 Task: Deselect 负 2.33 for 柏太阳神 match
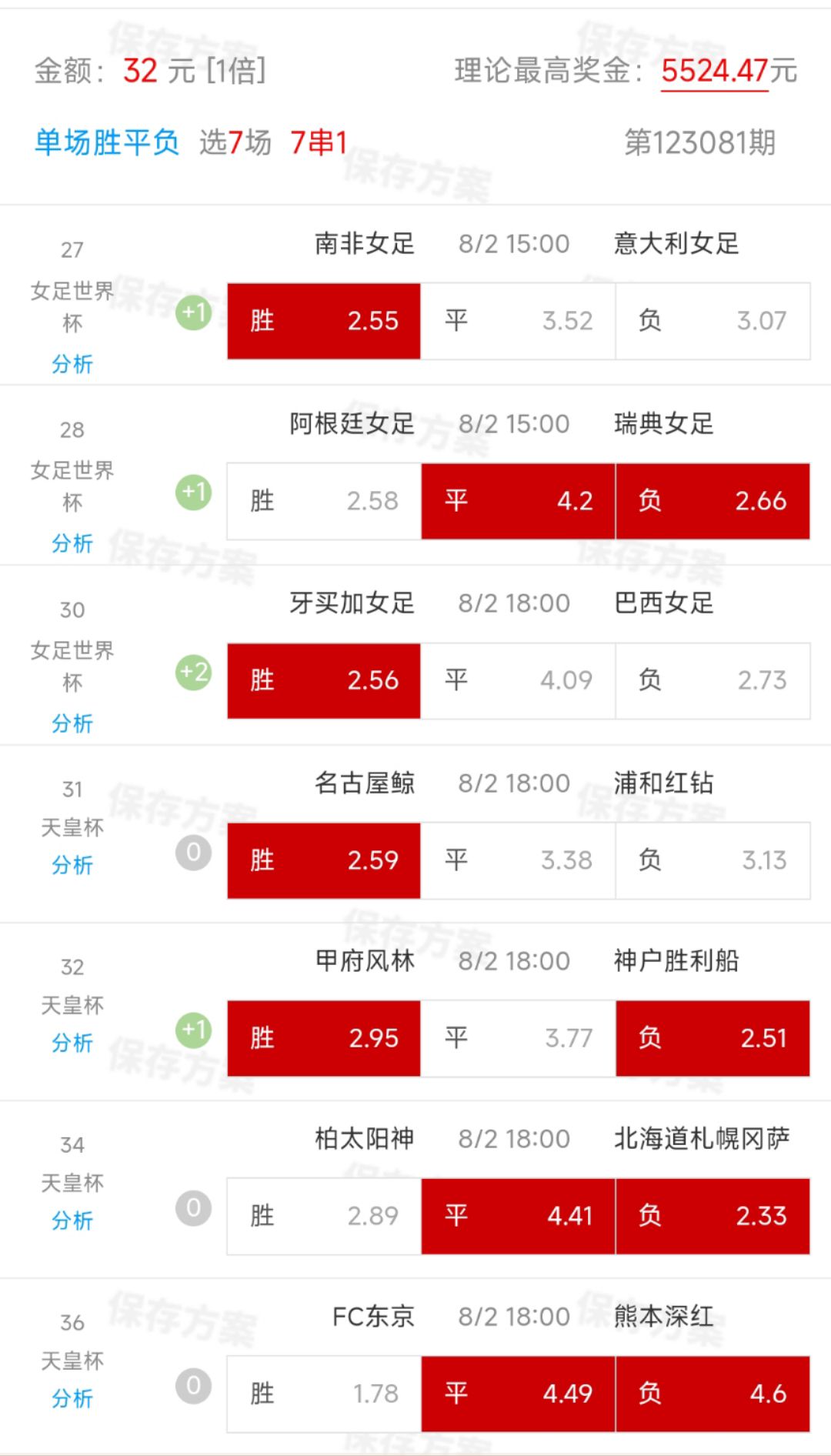click(713, 1216)
